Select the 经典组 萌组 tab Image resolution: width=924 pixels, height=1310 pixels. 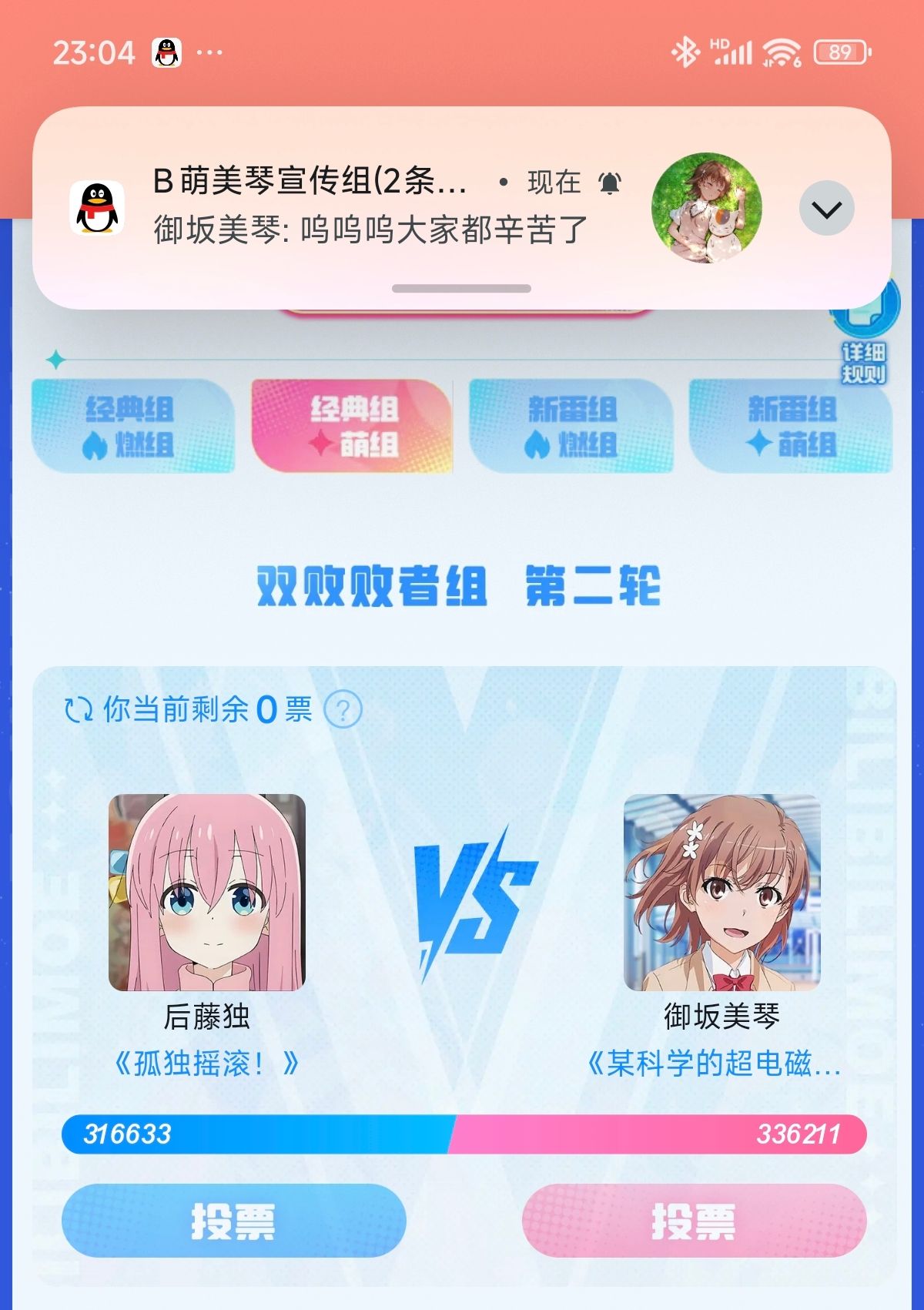pyautogui.click(x=352, y=426)
